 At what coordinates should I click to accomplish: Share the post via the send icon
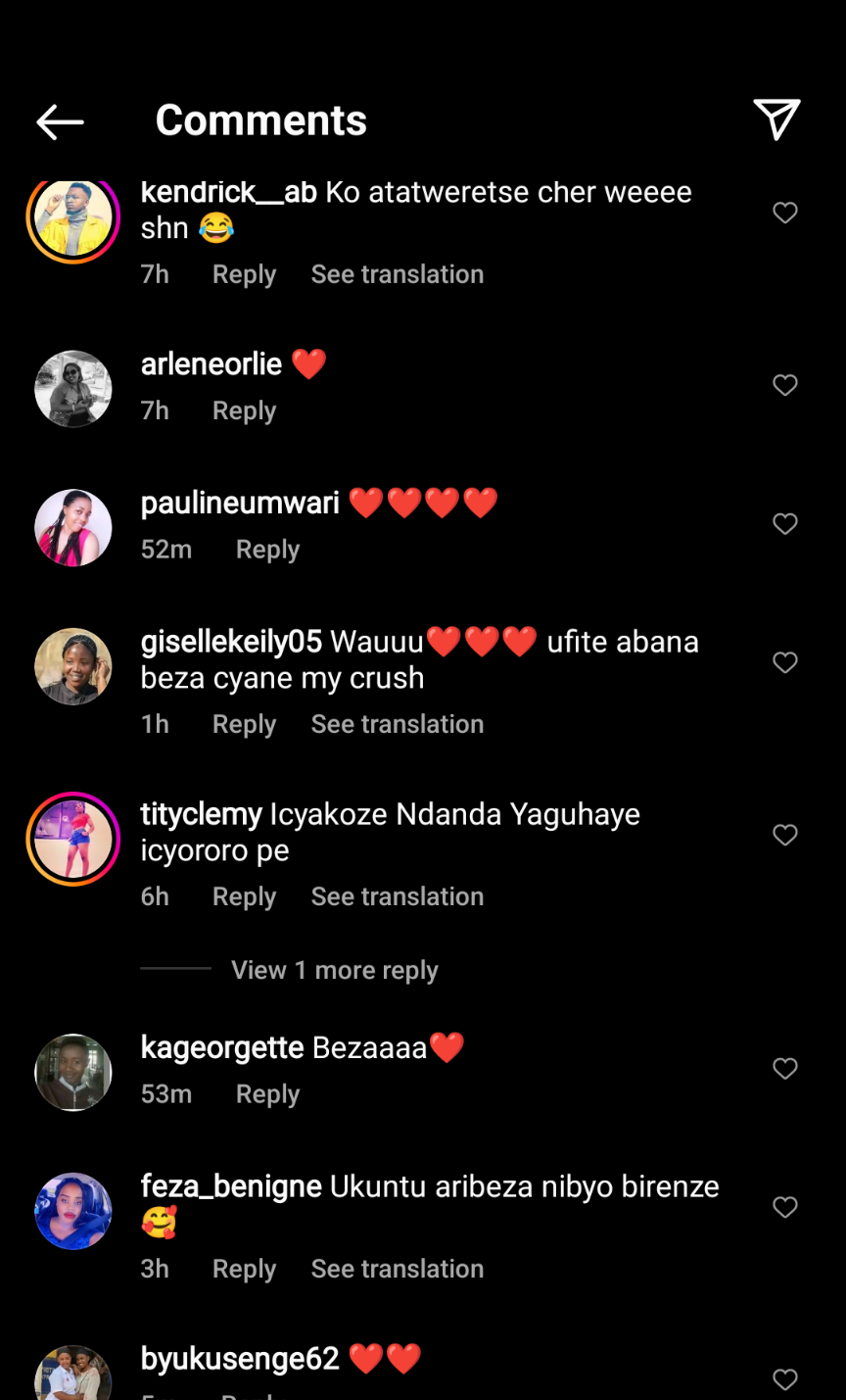(x=776, y=120)
